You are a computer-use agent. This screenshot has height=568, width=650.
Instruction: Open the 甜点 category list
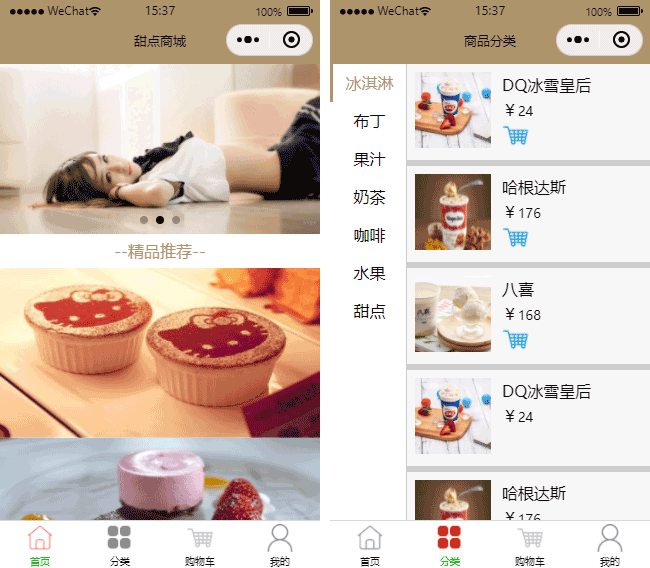point(369,312)
